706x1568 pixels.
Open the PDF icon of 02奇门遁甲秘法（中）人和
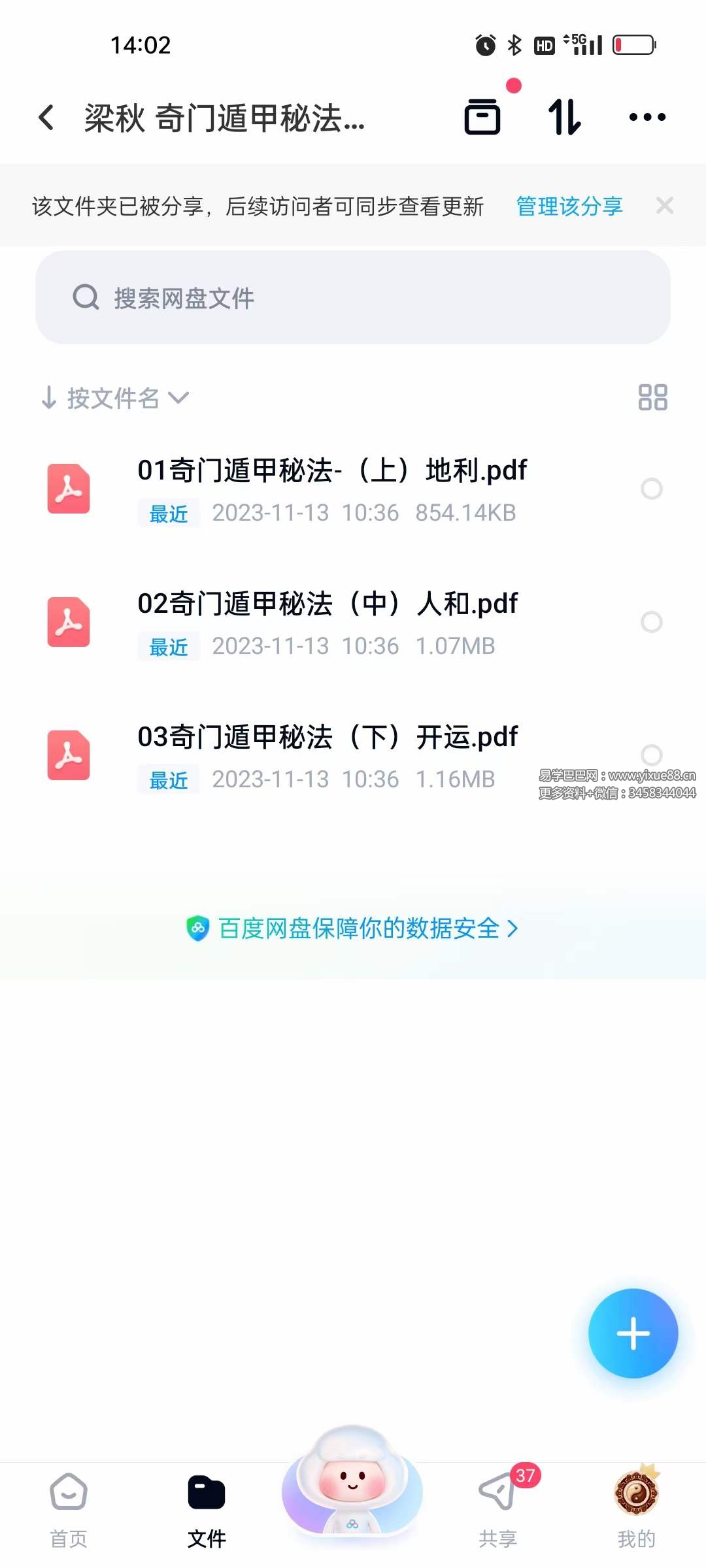(68, 623)
